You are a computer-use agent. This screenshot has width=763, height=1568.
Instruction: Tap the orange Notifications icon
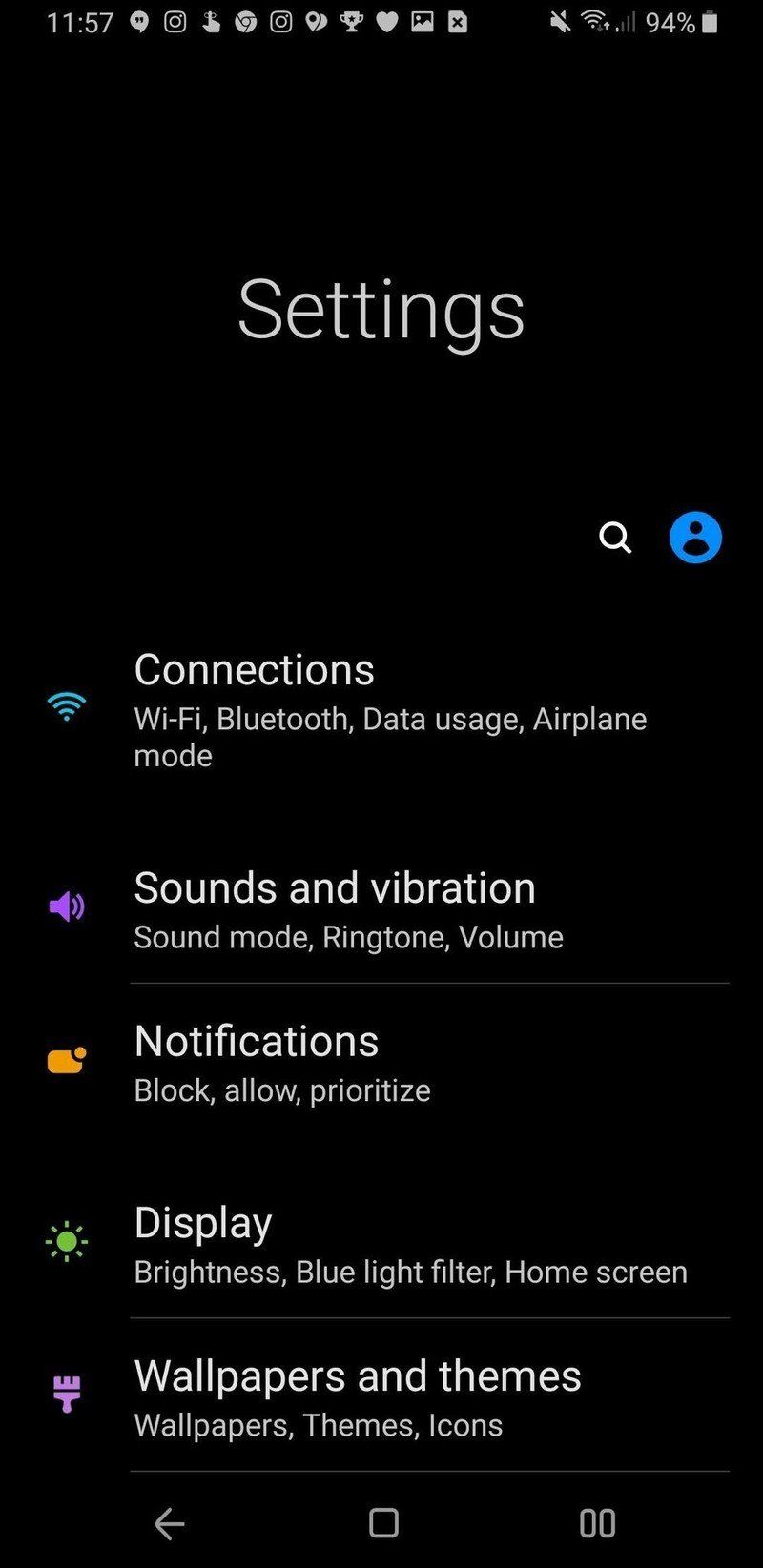pos(65,1059)
